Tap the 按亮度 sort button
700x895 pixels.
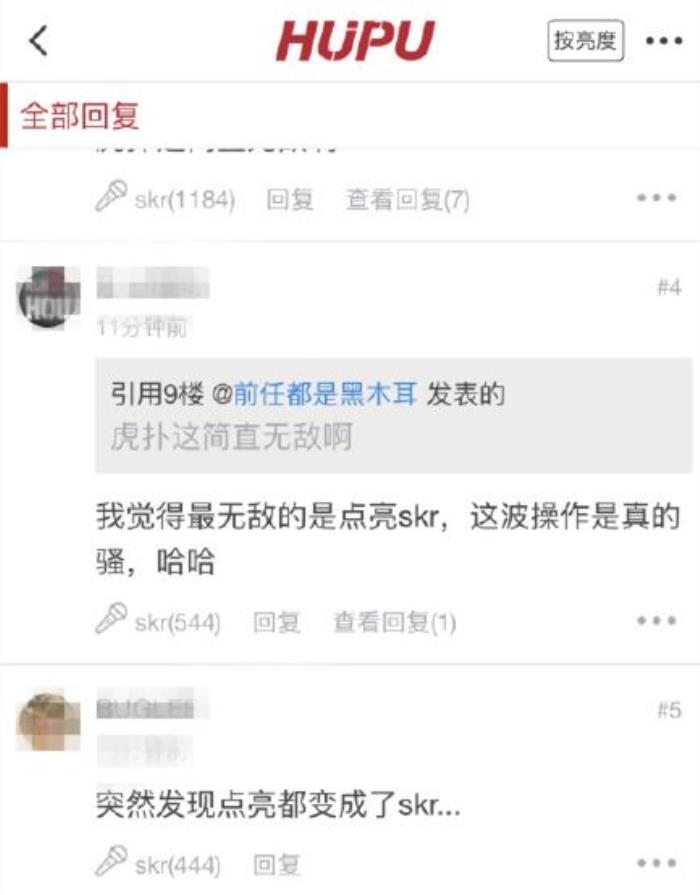[x=586, y=41]
